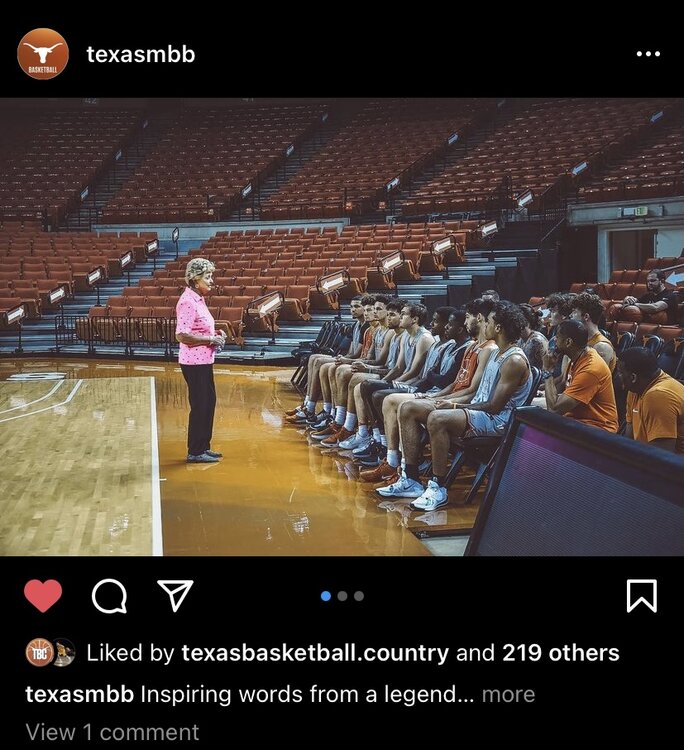Screen dimensions: 684x750
Task: Open the post photo of the arena
Action: (342, 326)
